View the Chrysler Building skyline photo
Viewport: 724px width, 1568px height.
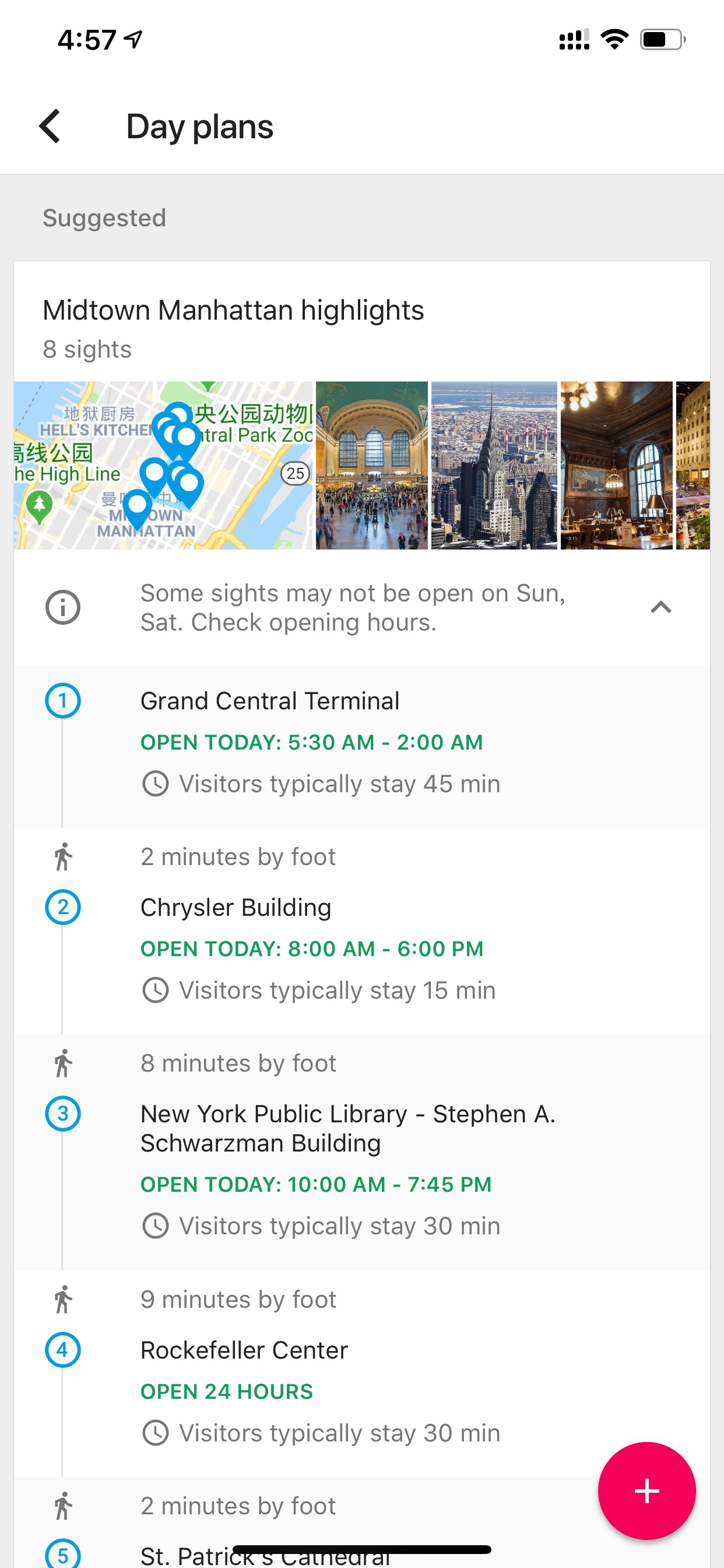click(494, 466)
